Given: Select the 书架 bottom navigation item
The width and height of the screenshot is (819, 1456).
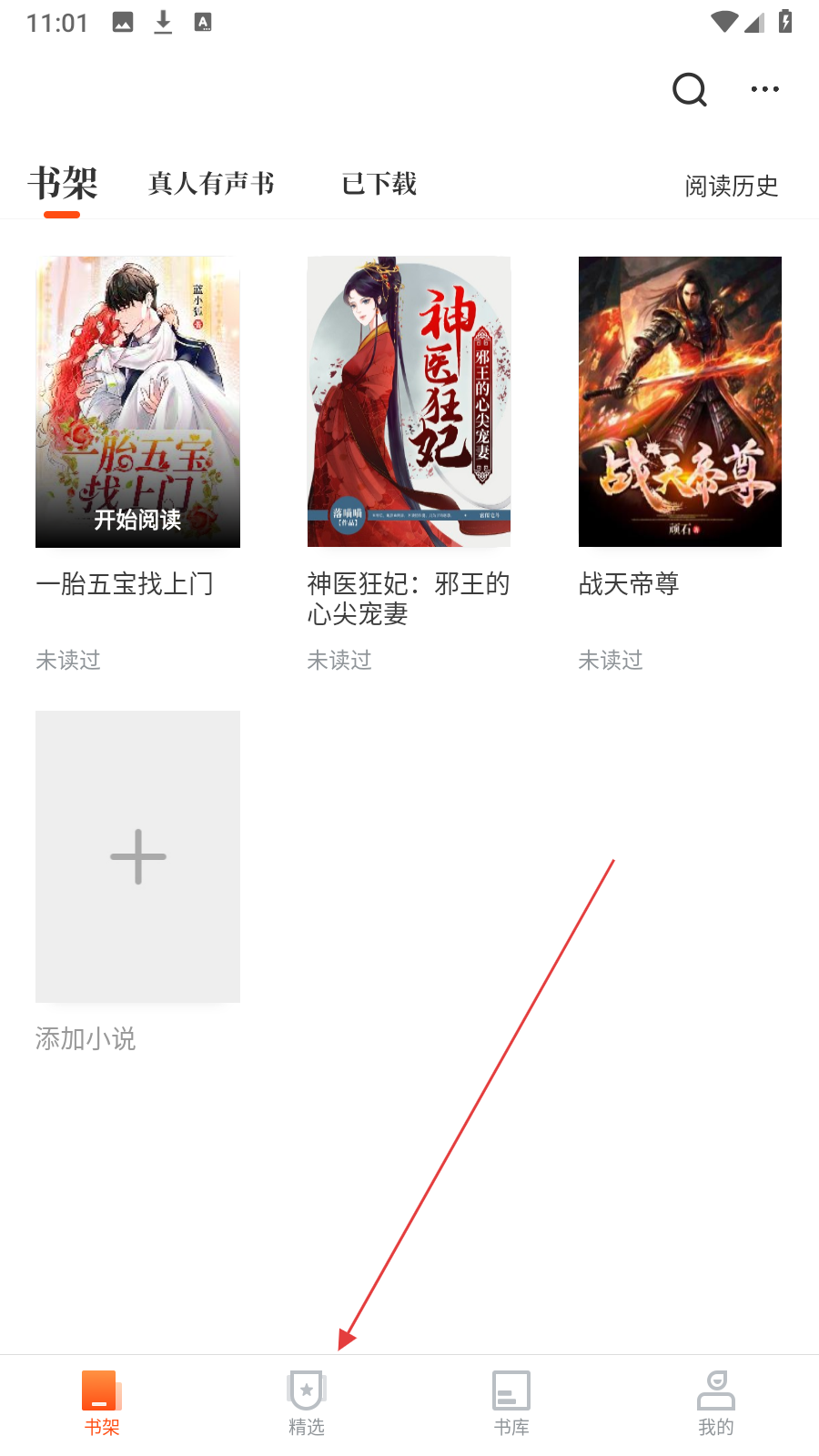Looking at the screenshot, I should [x=102, y=1403].
